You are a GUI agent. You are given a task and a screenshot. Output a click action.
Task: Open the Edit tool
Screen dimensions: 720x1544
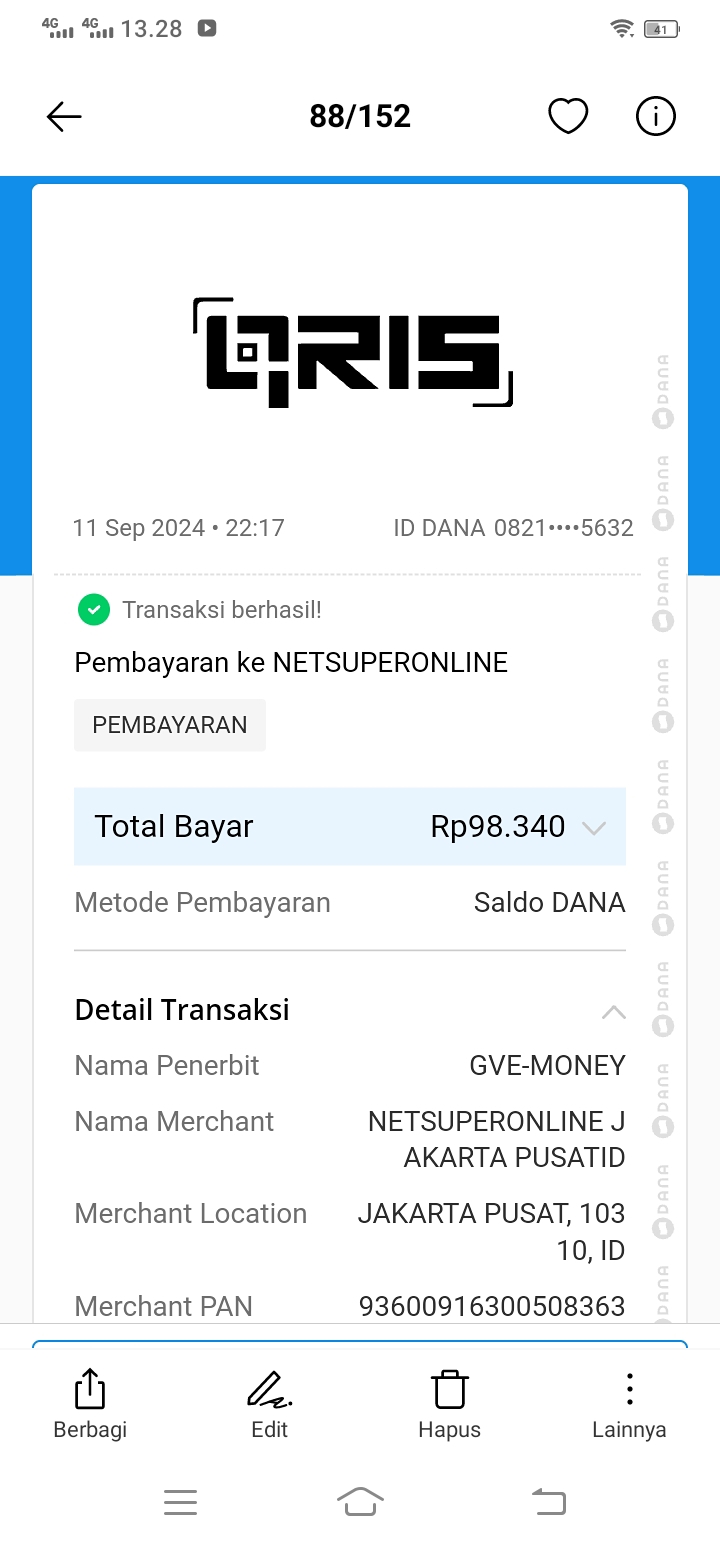click(x=269, y=1403)
